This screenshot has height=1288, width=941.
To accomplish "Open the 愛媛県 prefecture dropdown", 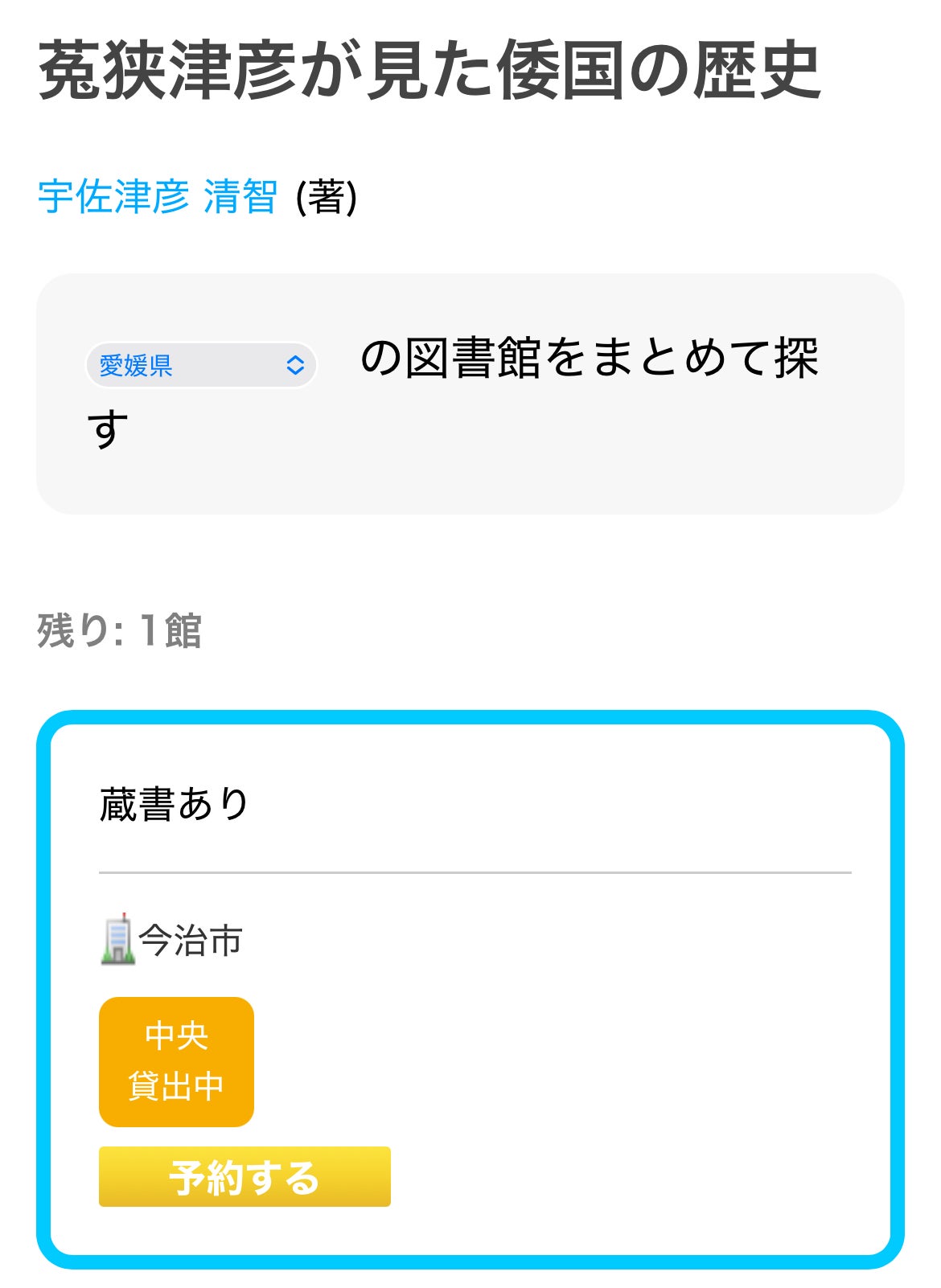I will pyautogui.click(x=201, y=366).
